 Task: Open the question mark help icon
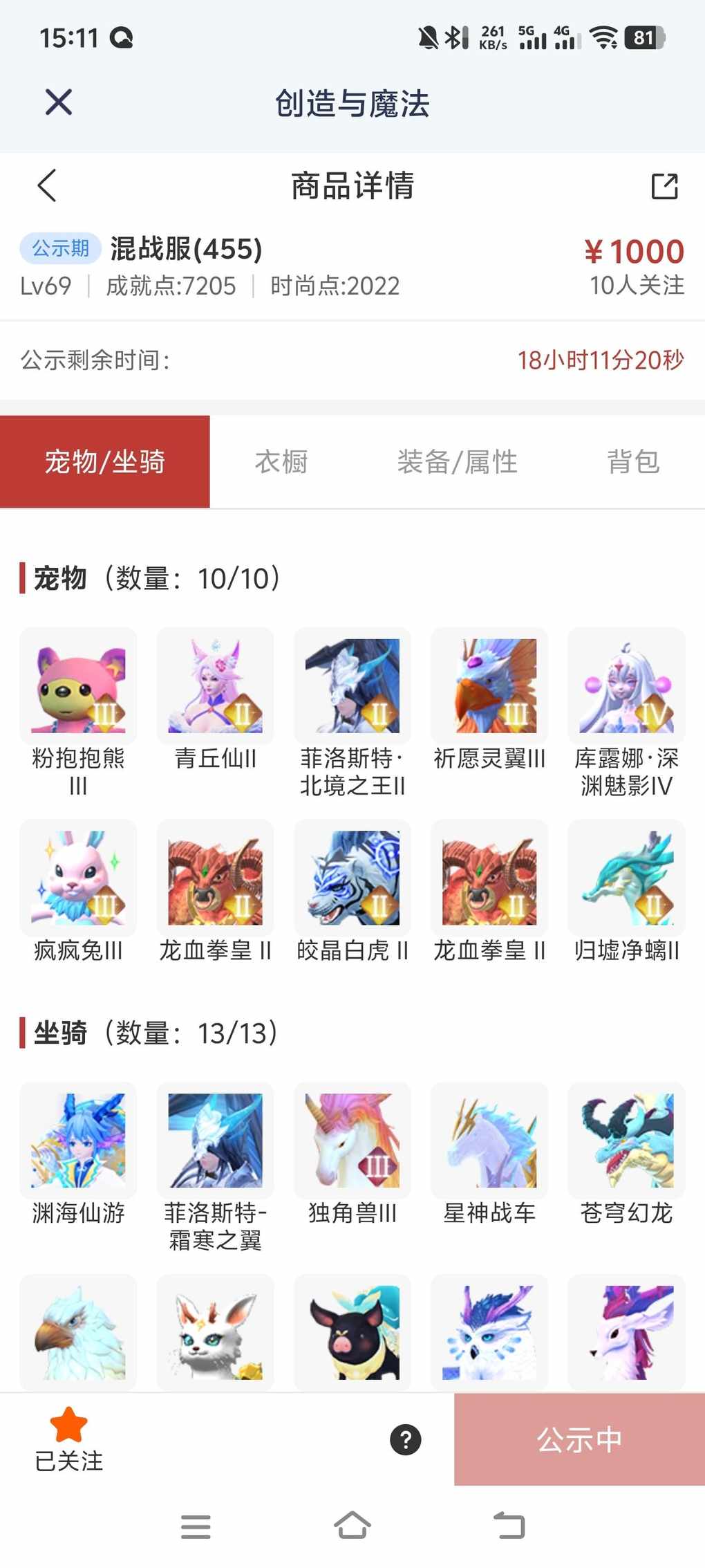405,1439
